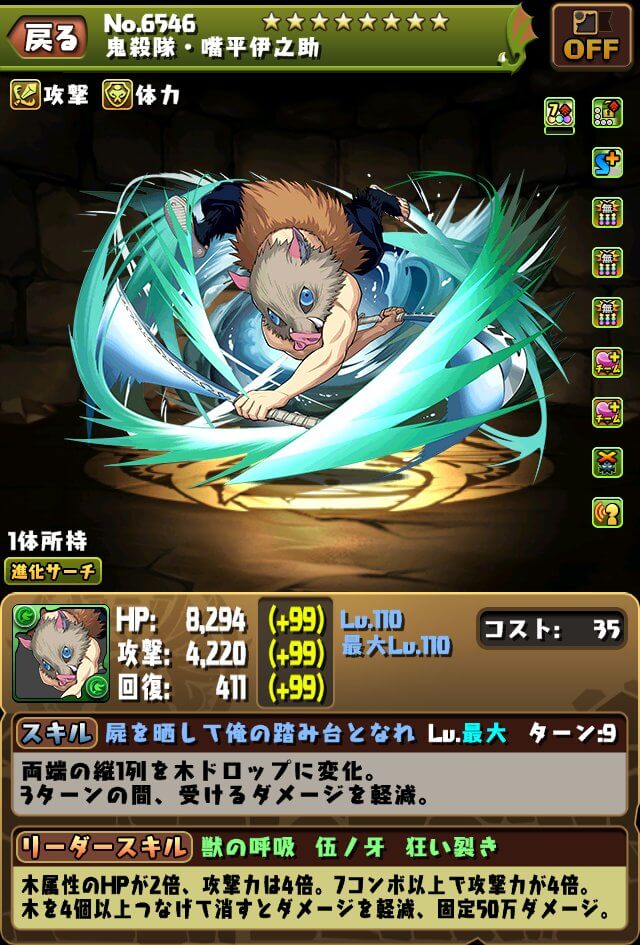Tap the 戻る back button
640x945 pixels.
click(x=46, y=37)
